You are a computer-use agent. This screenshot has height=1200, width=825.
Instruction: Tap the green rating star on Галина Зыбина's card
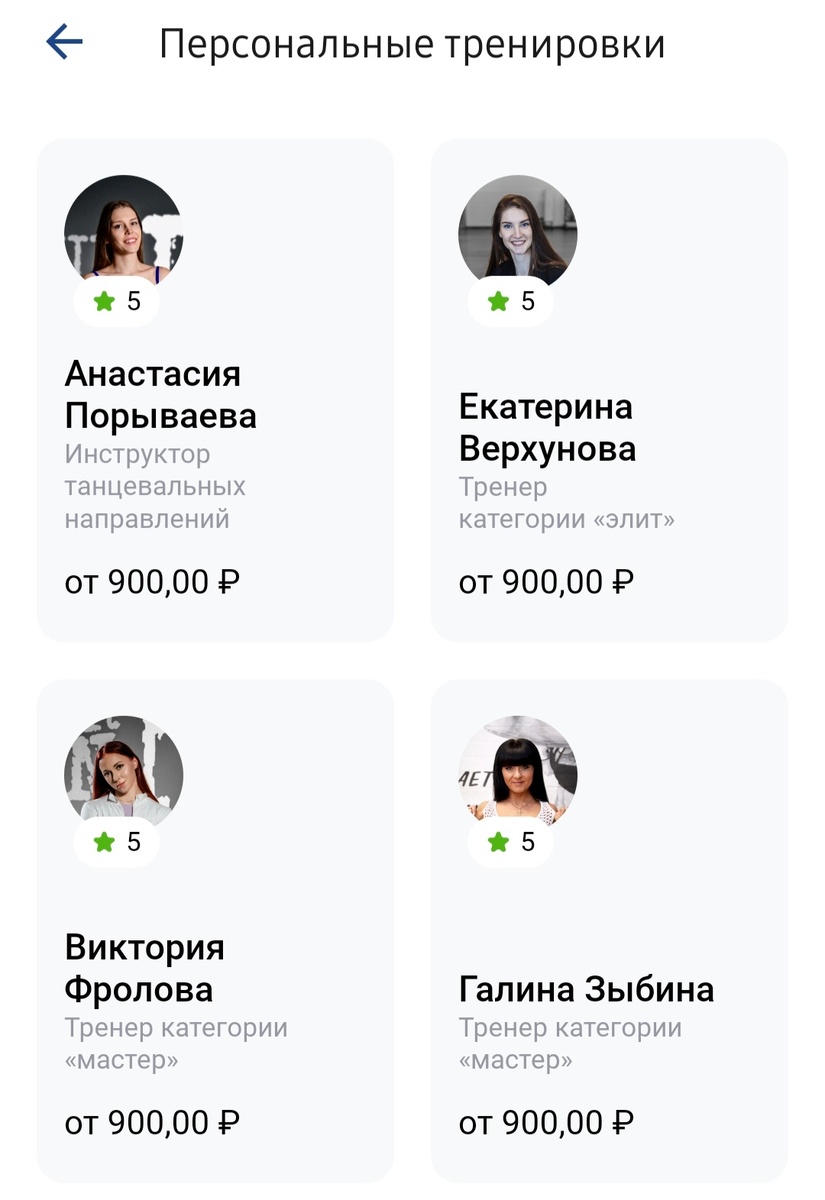coord(496,841)
